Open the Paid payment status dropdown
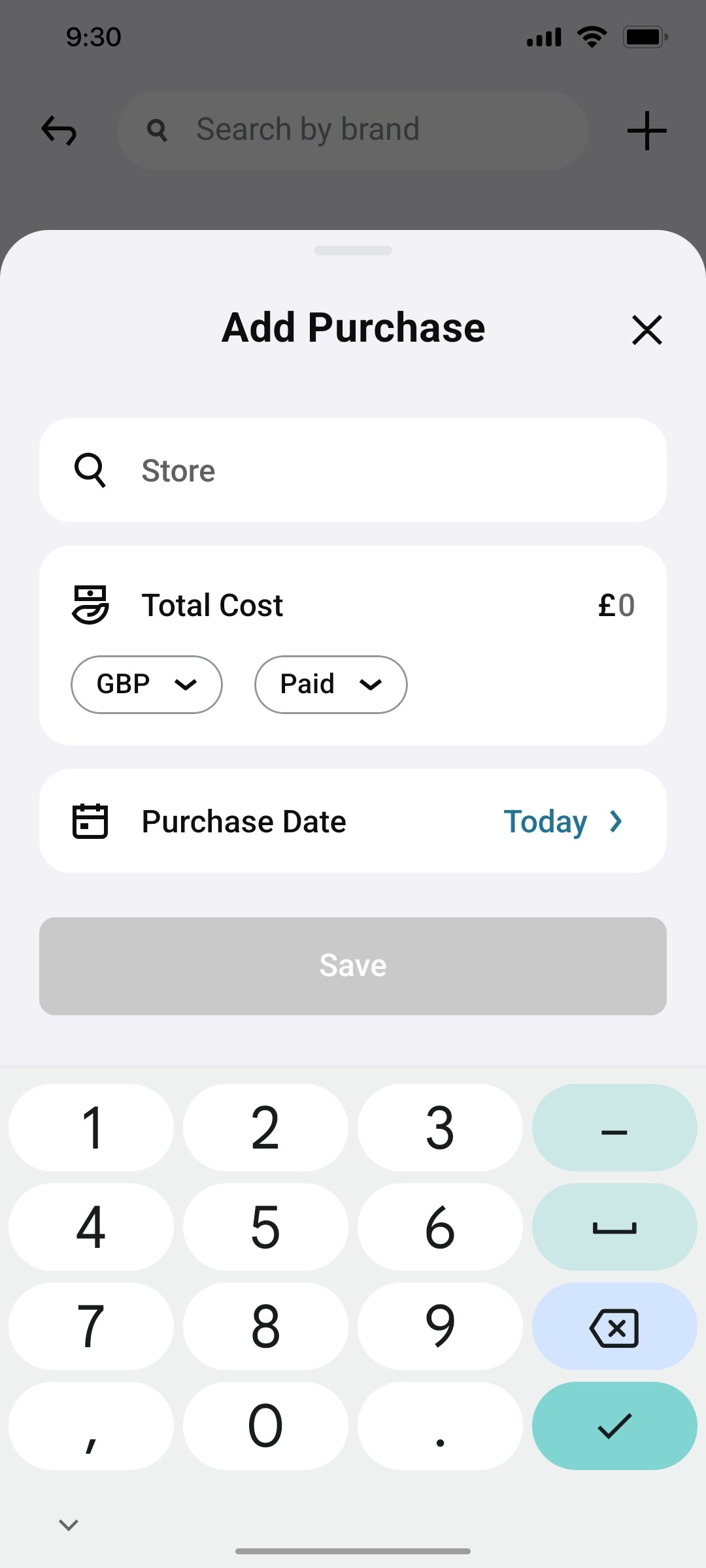 point(330,684)
